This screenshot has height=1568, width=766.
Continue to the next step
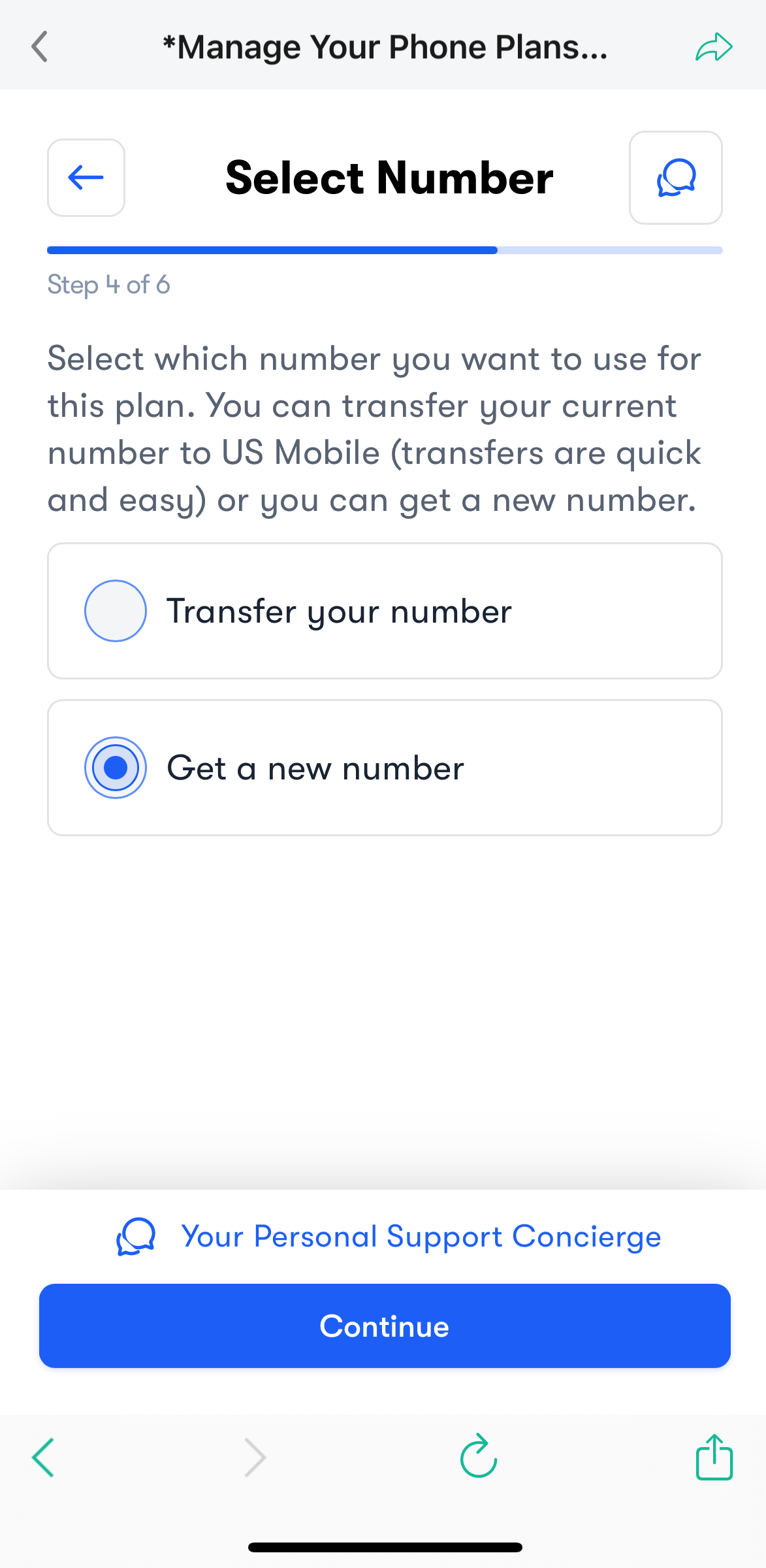click(385, 1326)
